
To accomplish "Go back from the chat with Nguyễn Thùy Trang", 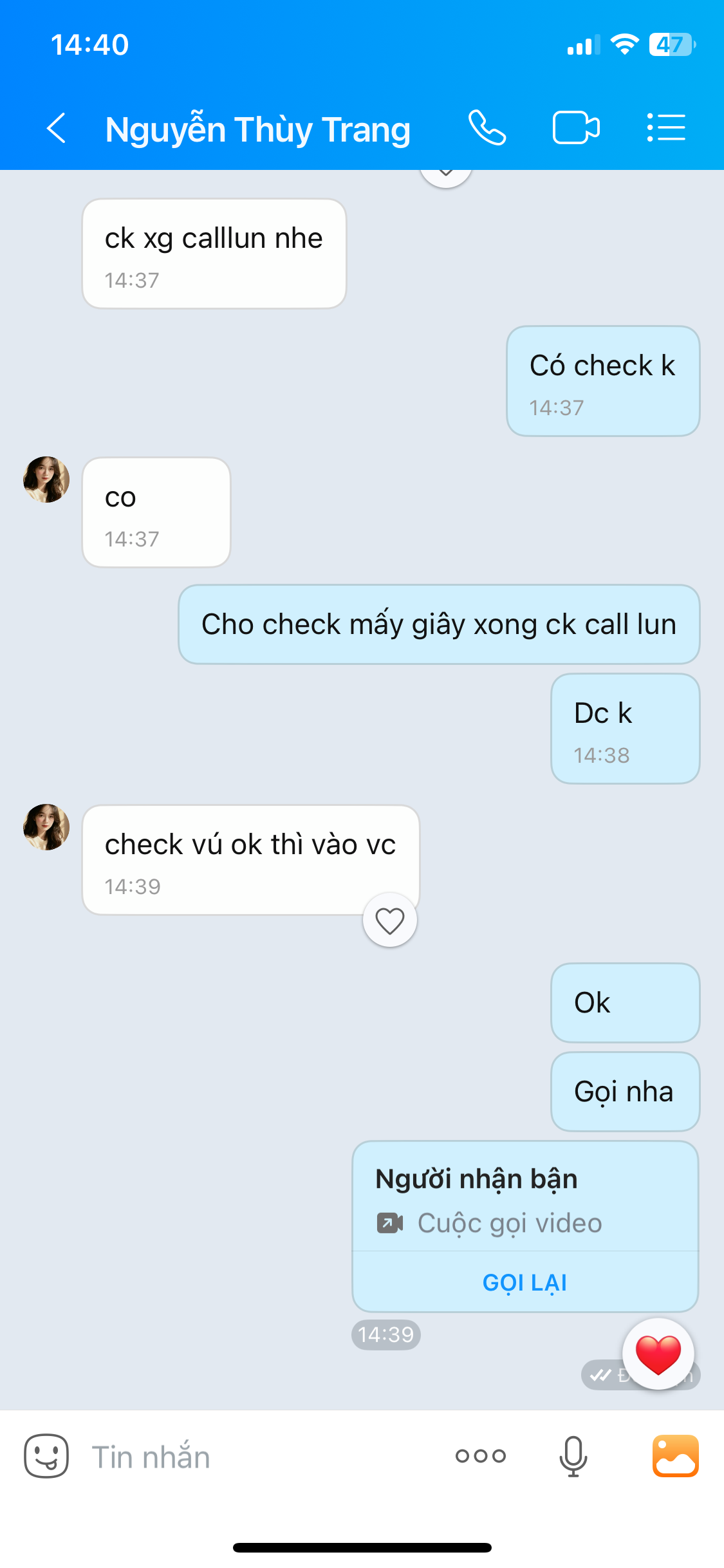I will [x=57, y=128].
